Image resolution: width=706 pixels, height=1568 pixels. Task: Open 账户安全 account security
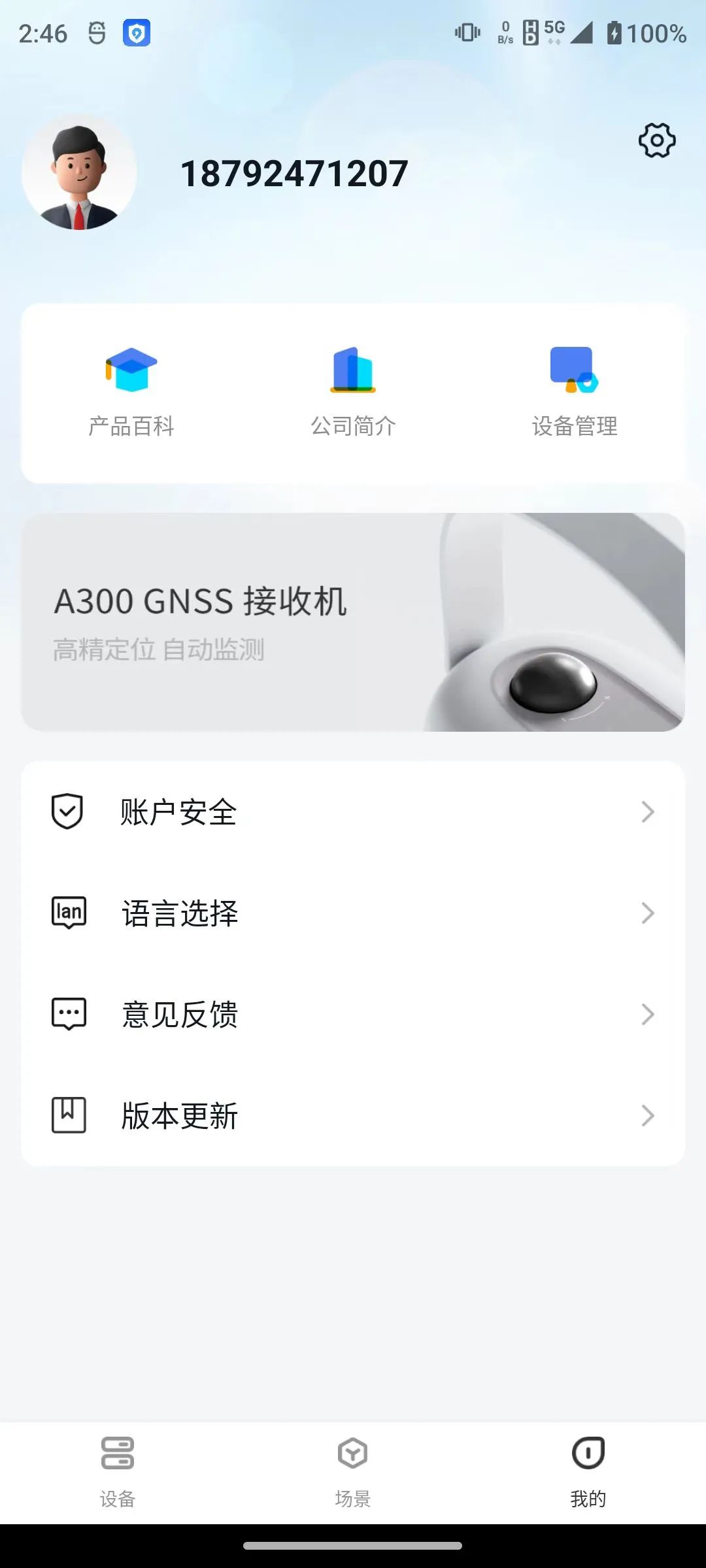coord(353,812)
